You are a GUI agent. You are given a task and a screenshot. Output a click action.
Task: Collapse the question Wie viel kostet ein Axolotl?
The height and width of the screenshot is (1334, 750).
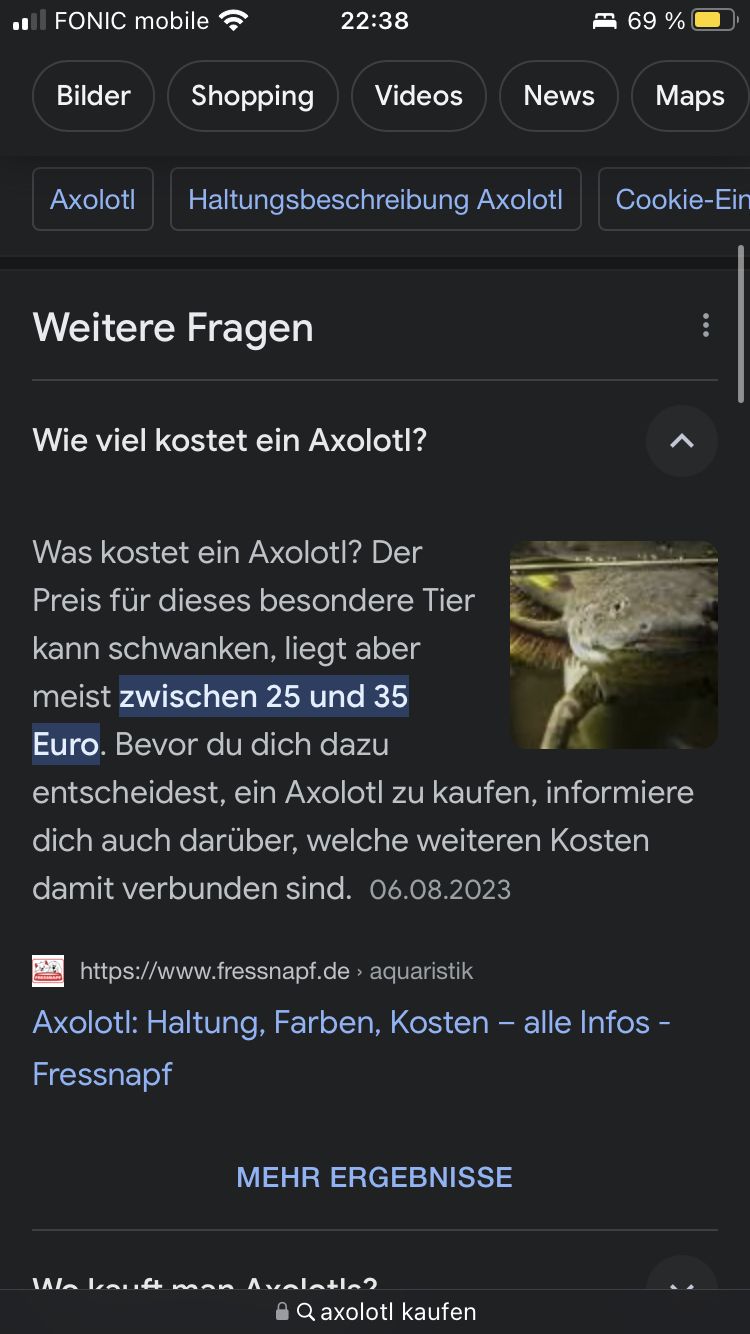(681, 441)
